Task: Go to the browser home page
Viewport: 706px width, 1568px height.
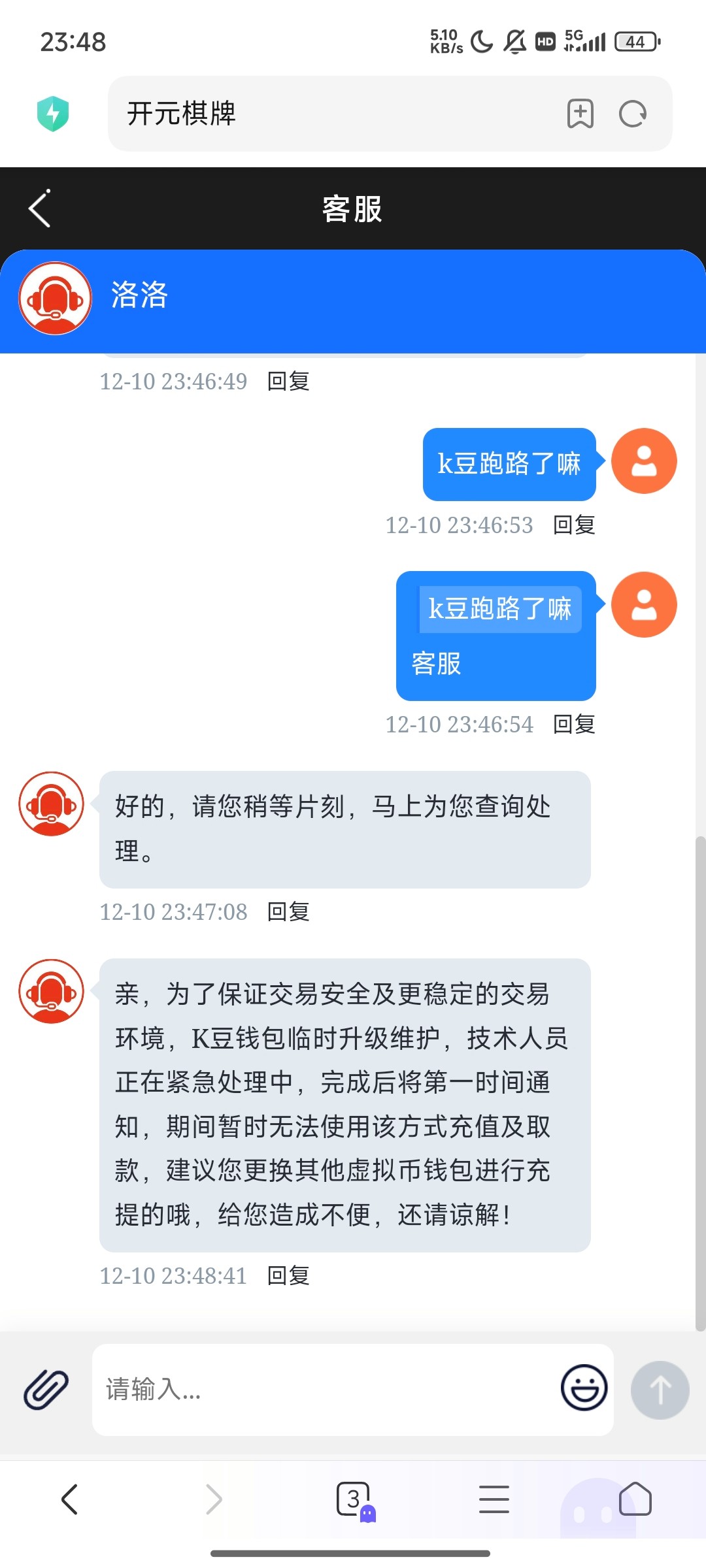Action: pos(635,1499)
